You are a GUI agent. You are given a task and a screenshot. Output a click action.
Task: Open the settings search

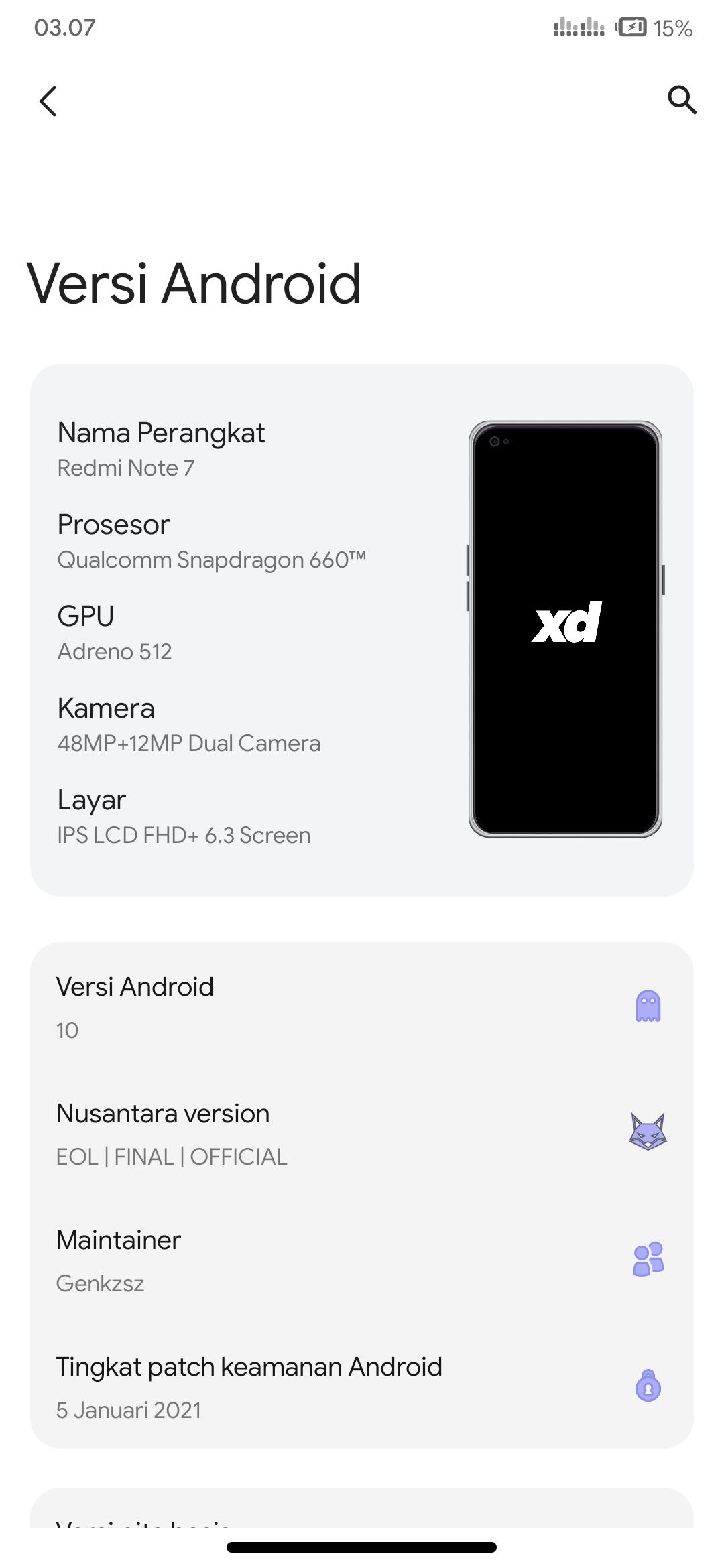pos(682,100)
